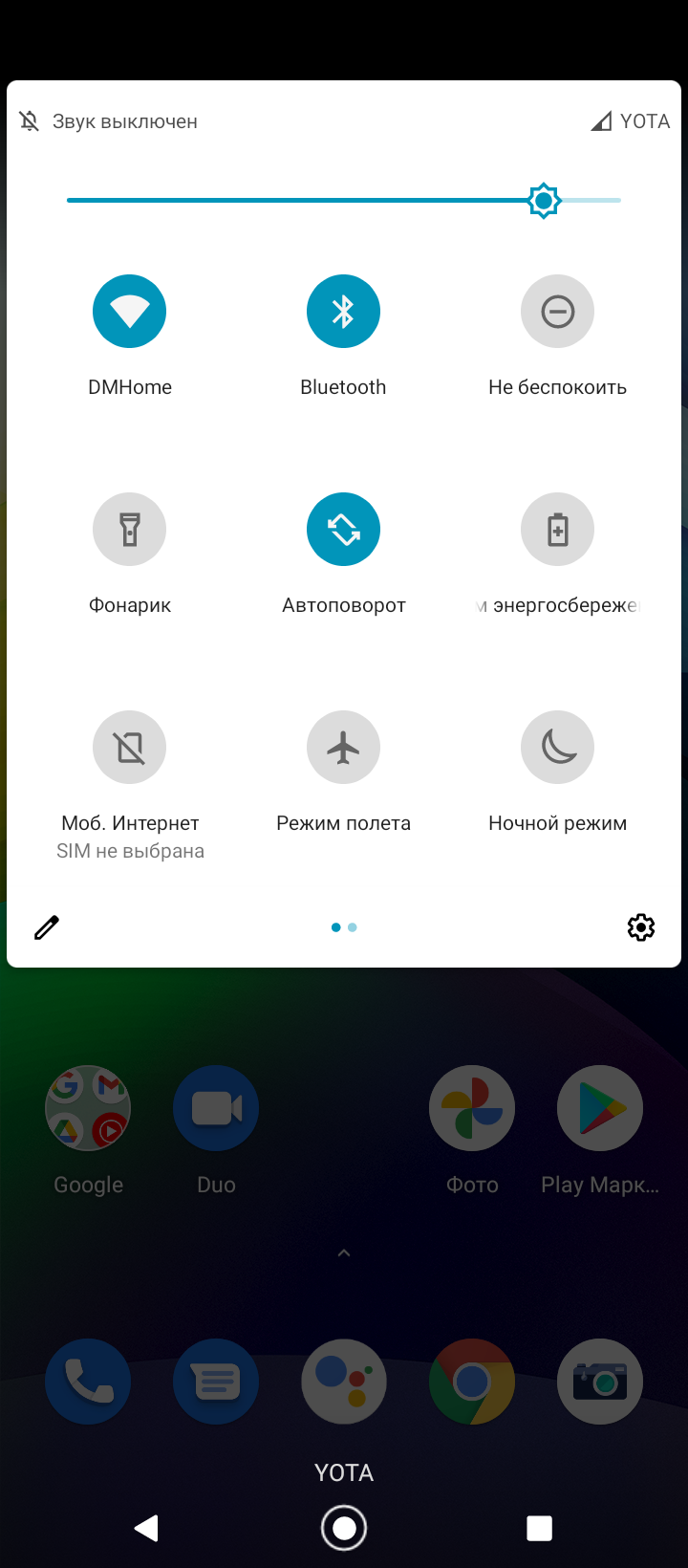Activate Ночной режим
This screenshot has width=688, height=1568.
point(557,748)
